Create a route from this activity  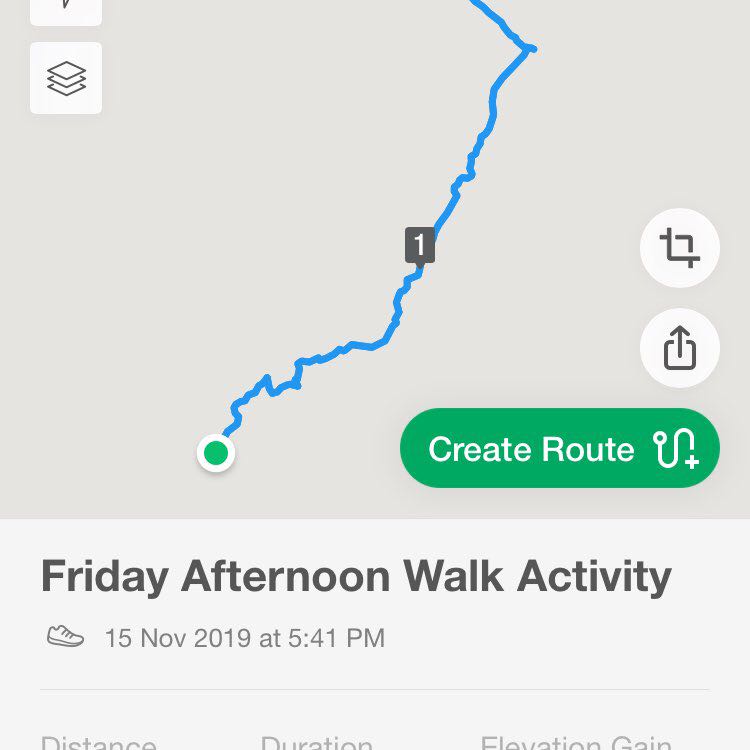(x=559, y=449)
